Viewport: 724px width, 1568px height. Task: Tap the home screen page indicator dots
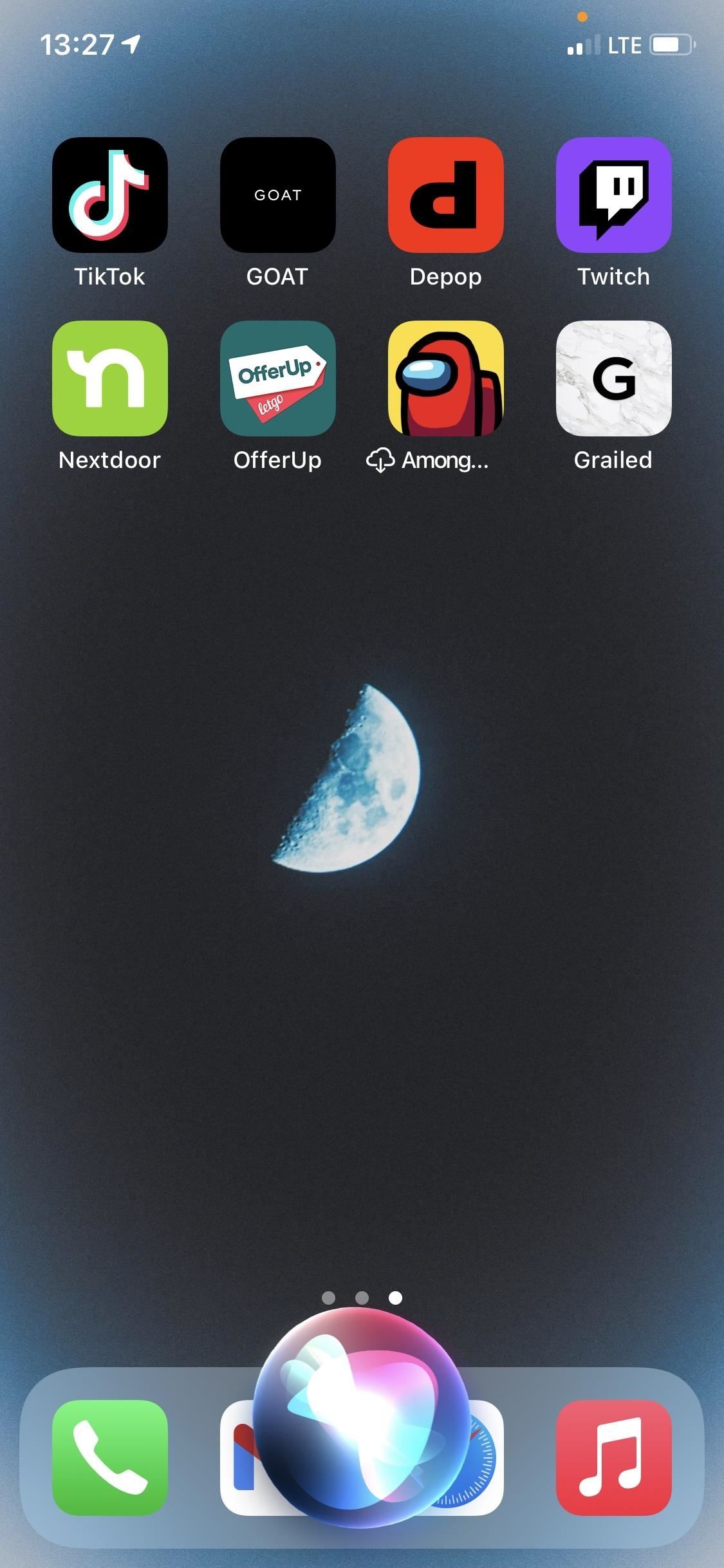coord(362,1298)
